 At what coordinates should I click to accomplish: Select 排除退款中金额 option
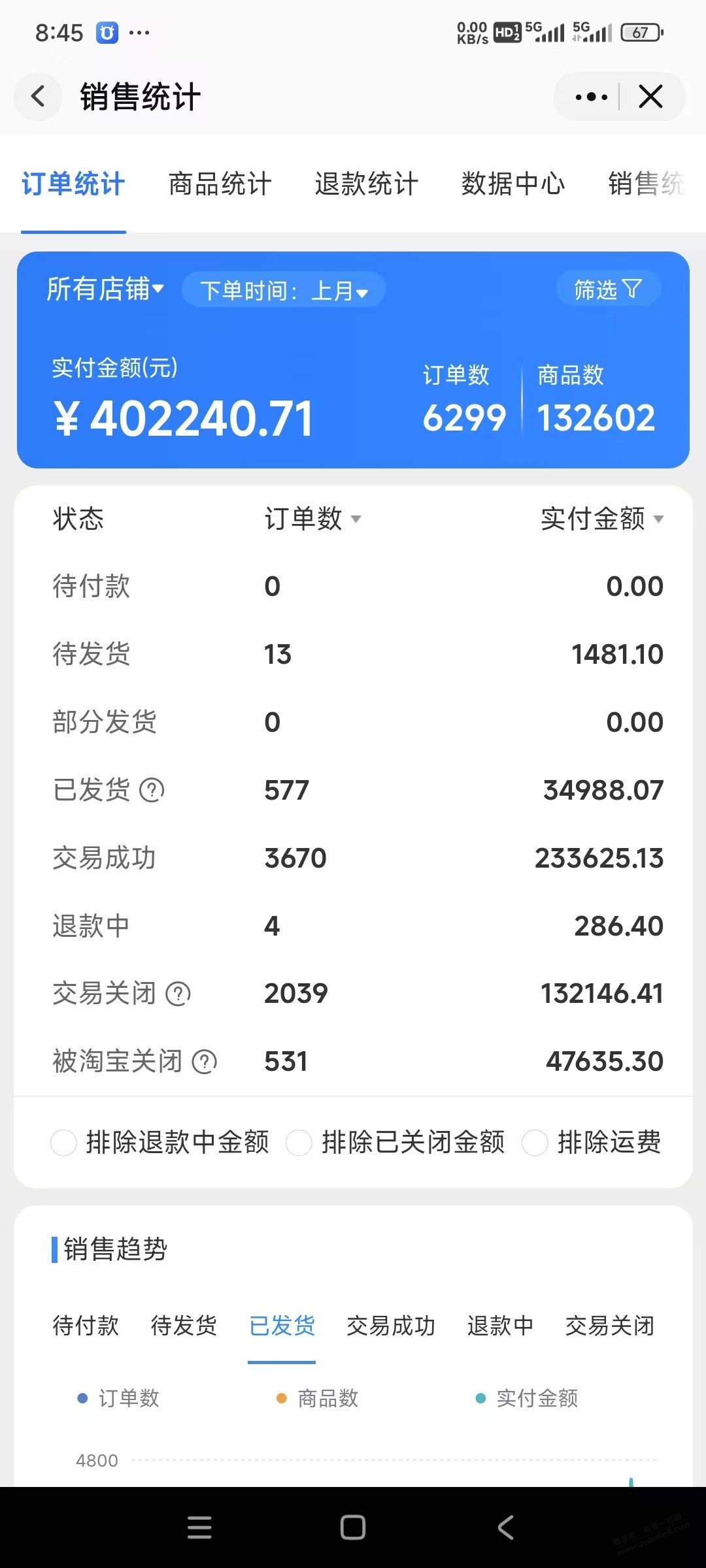tap(160, 1143)
